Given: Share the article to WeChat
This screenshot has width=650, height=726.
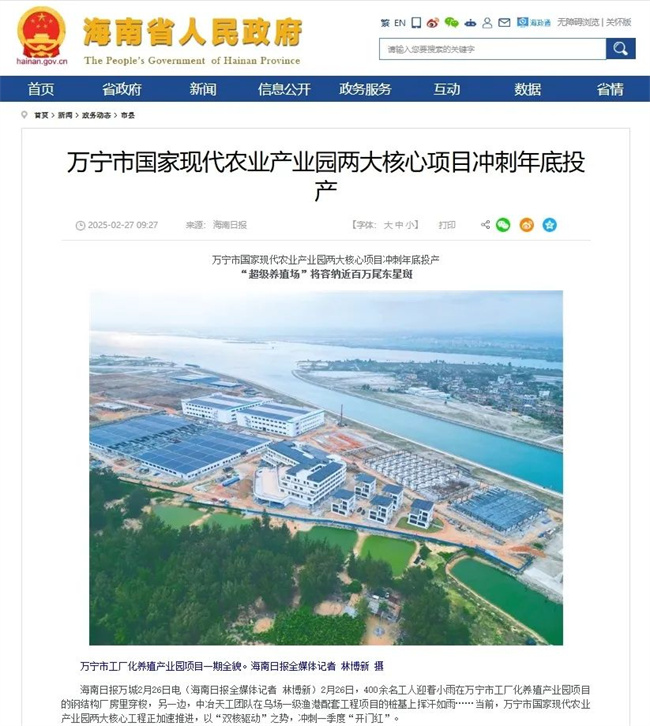Looking at the screenshot, I should click(x=503, y=225).
